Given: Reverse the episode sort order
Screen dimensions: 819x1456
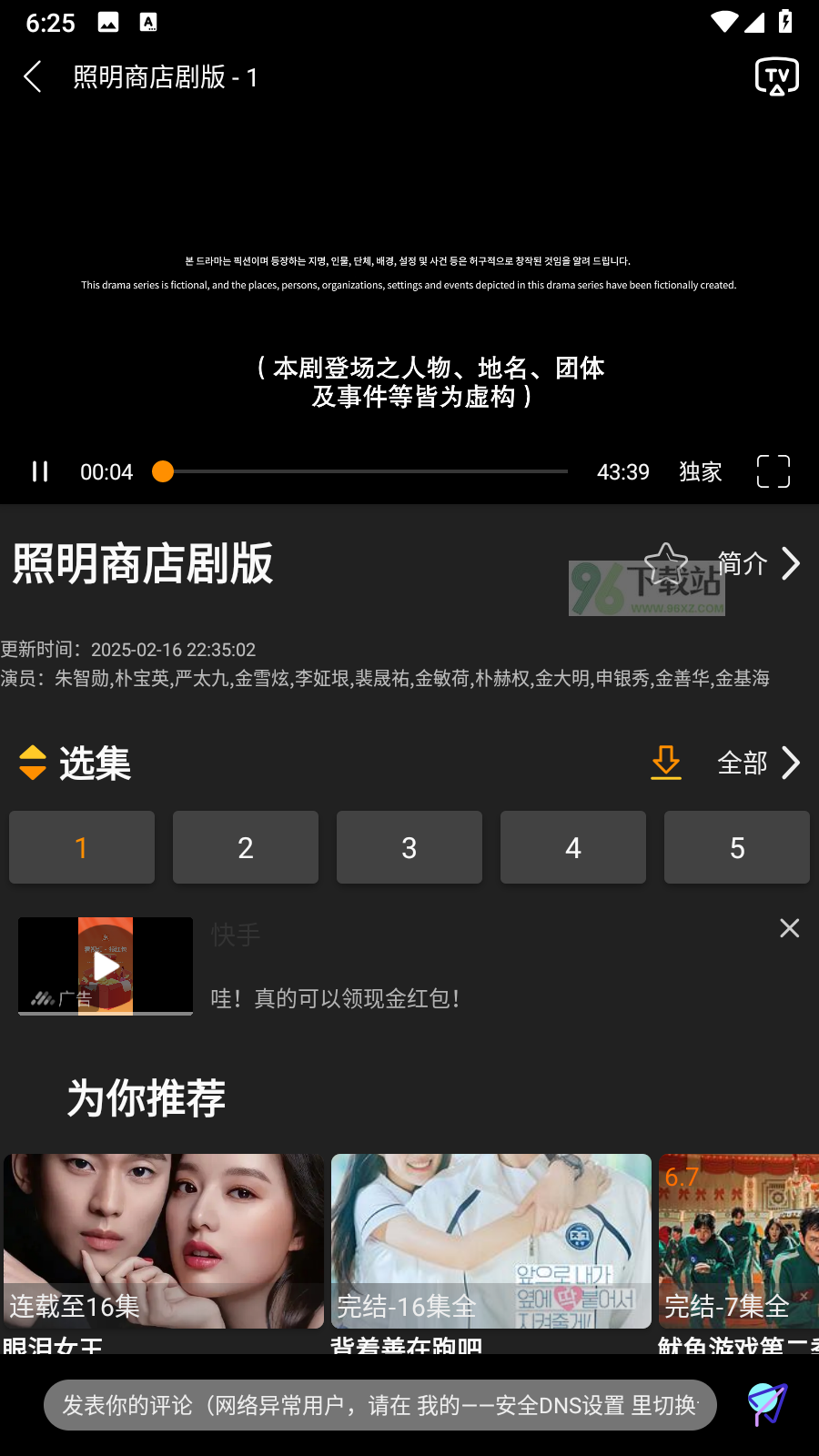Looking at the screenshot, I should coord(33,763).
